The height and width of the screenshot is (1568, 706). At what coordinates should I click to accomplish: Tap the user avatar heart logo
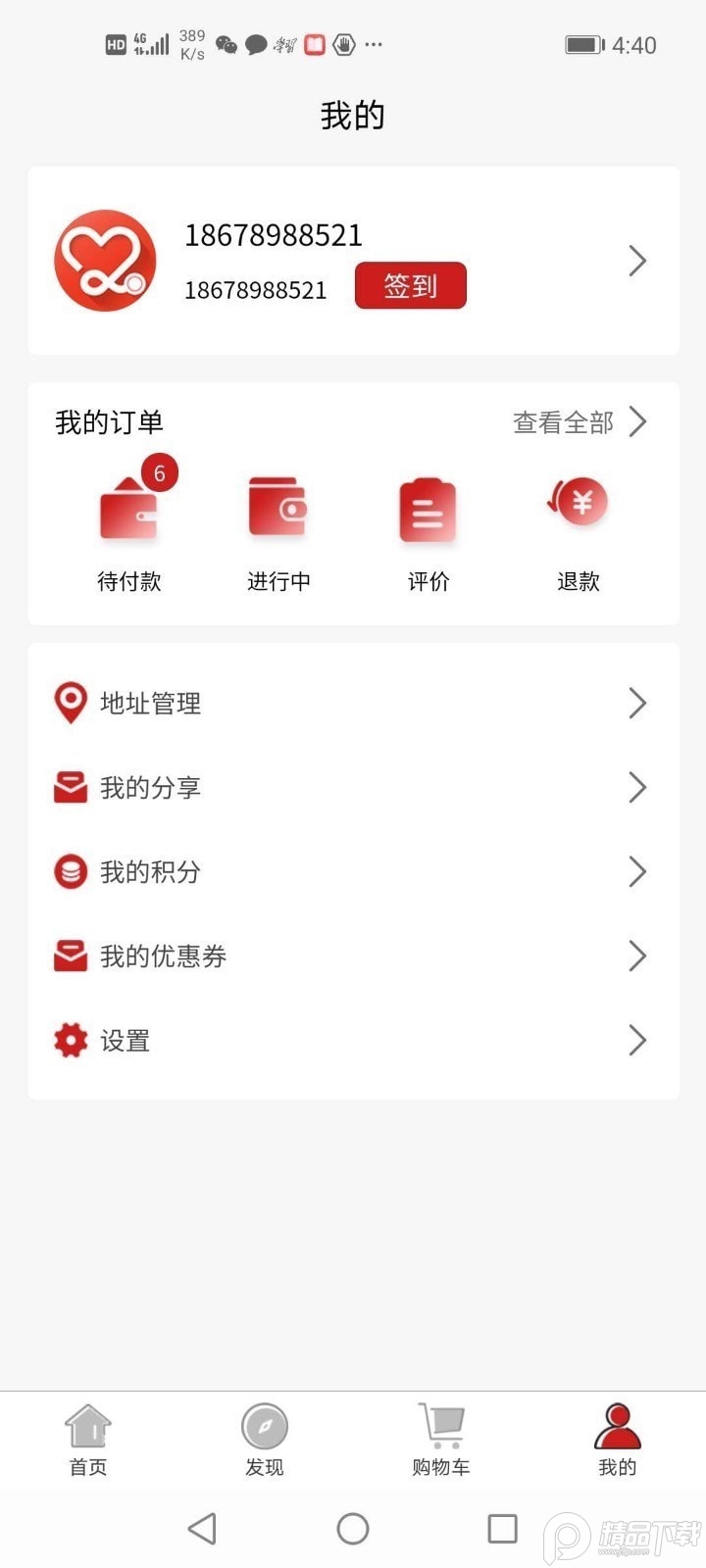(103, 261)
